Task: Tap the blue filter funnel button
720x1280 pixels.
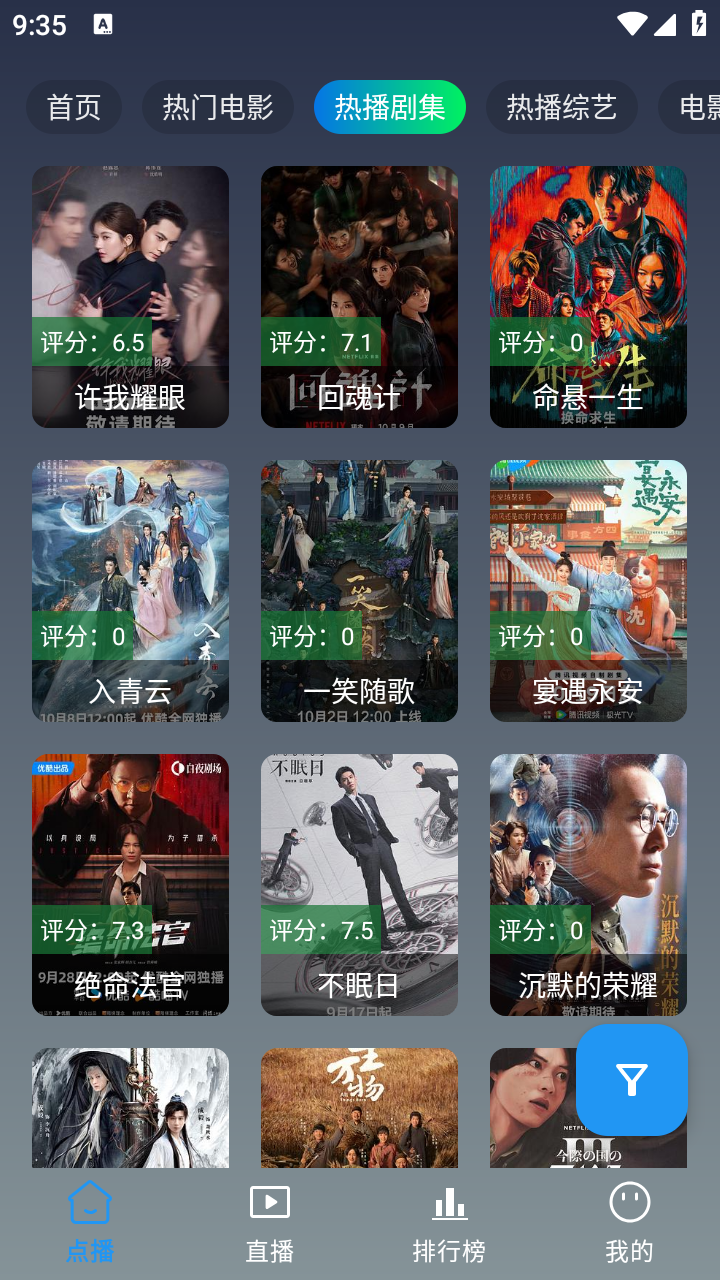Action: tap(631, 1080)
